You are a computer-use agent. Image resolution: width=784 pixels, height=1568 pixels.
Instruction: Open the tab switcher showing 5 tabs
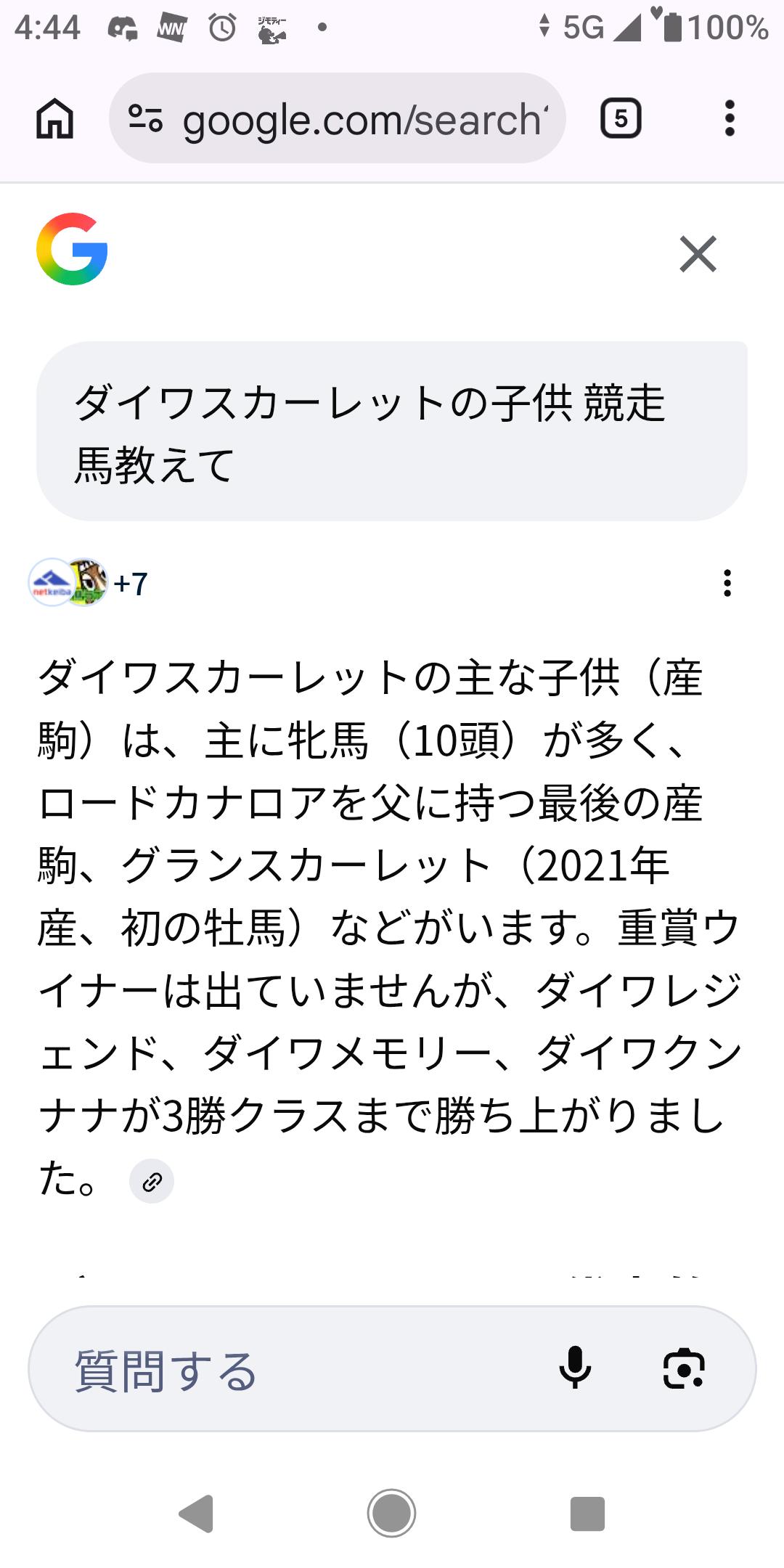(621, 118)
